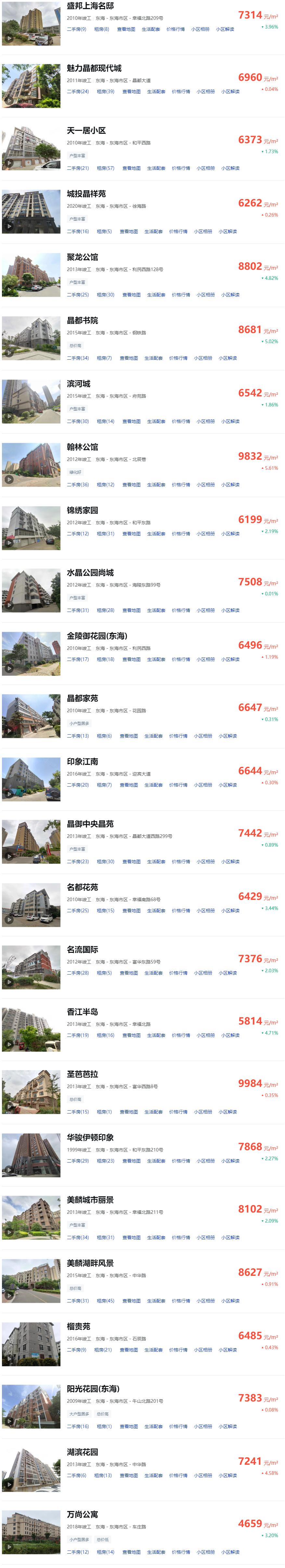This screenshot has width=285, height=1568.
Task: View 二手房(29) under 华骏伊顿印象
Action: click(x=77, y=1162)
